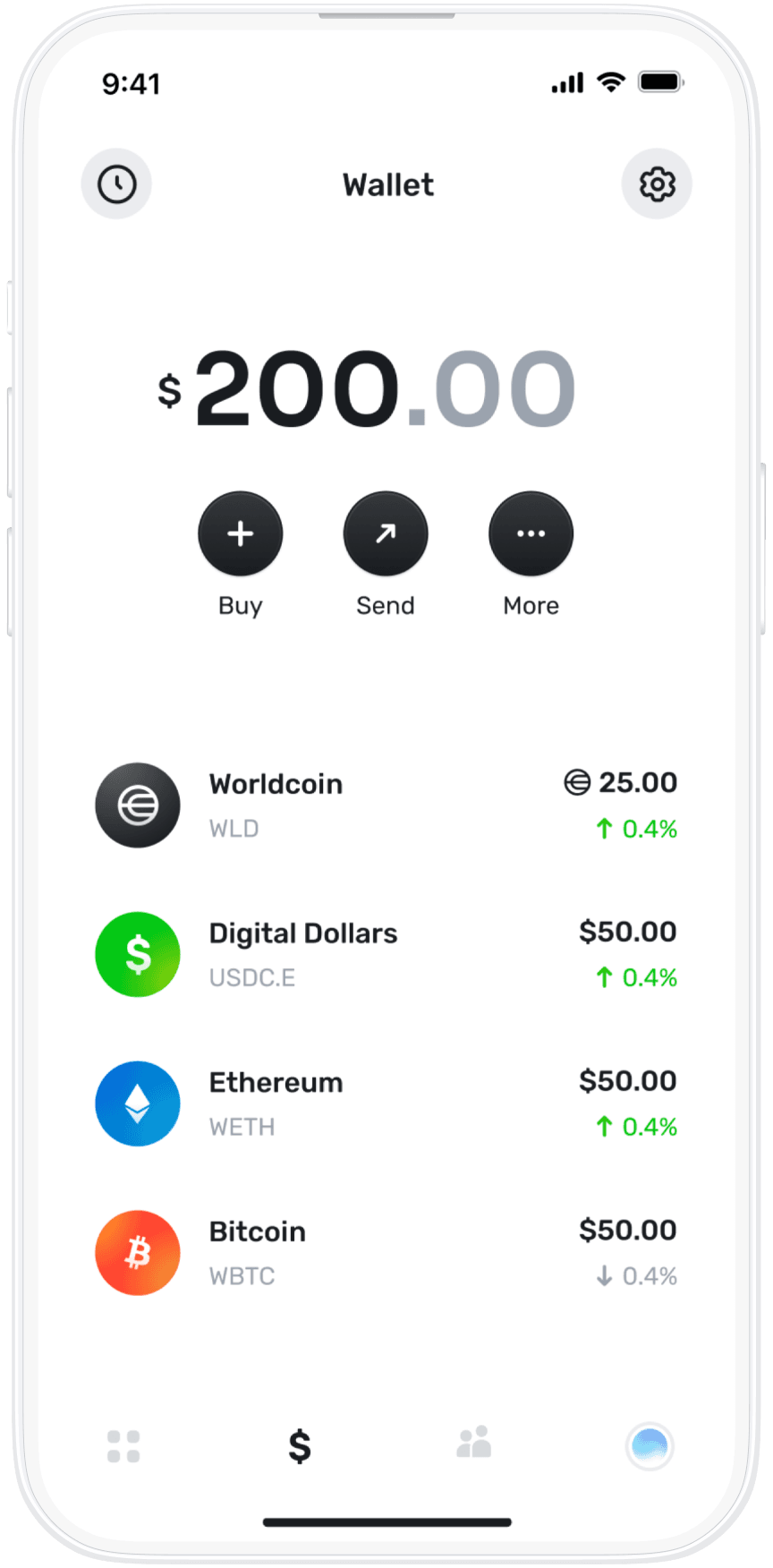Select the wallet dollar tab

(x=300, y=1445)
